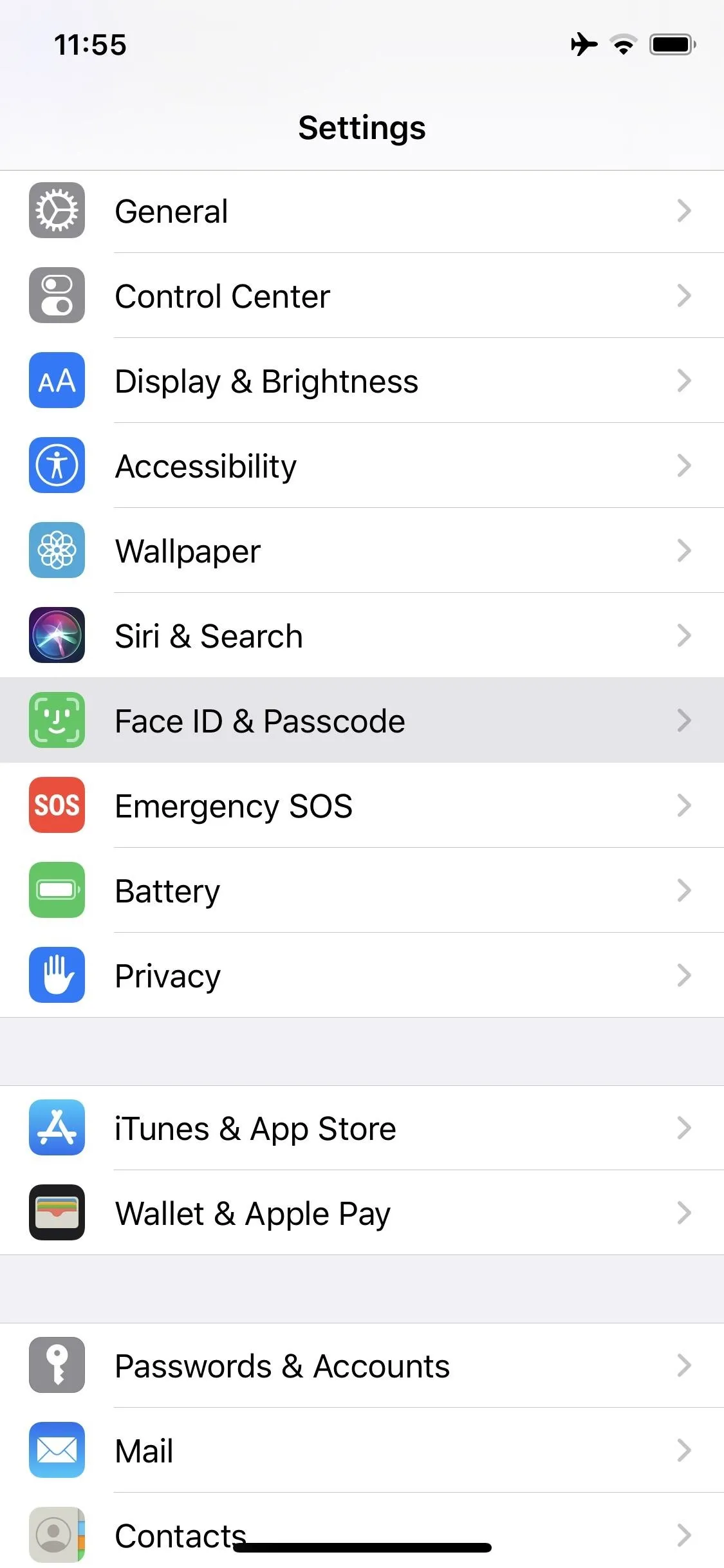The width and height of the screenshot is (724, 1568).
Task: Open iTunes & App Store settings
Action: pyautogui.click(x=362, y=1128)
